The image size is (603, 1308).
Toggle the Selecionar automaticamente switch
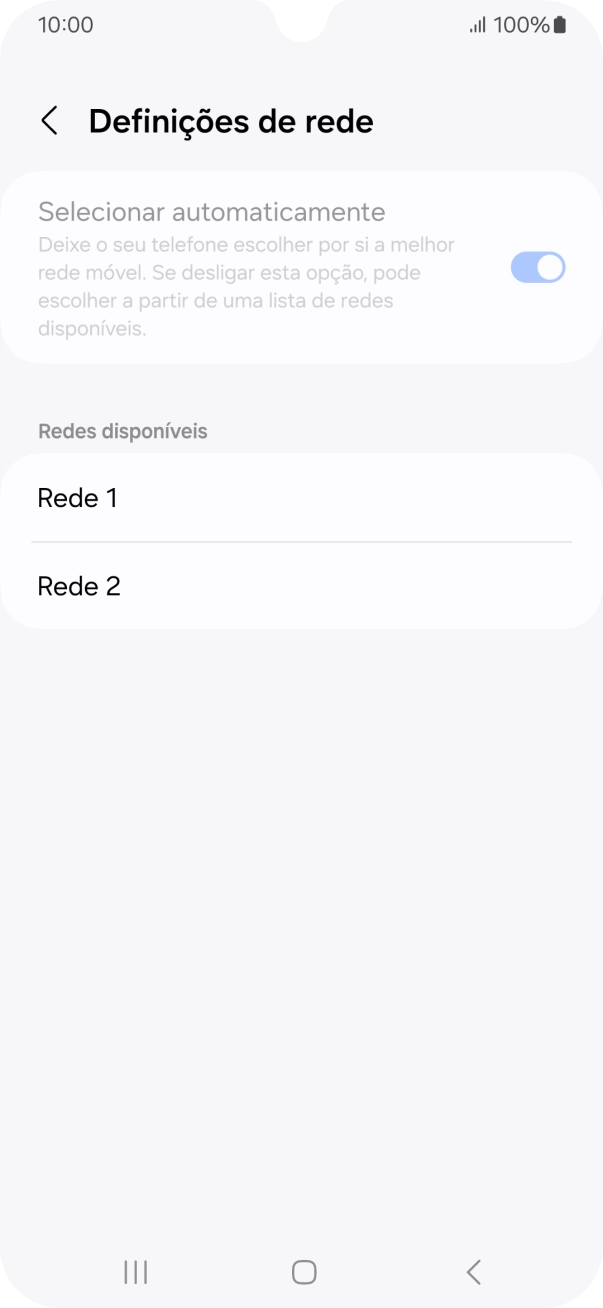[x=538, y=267]
